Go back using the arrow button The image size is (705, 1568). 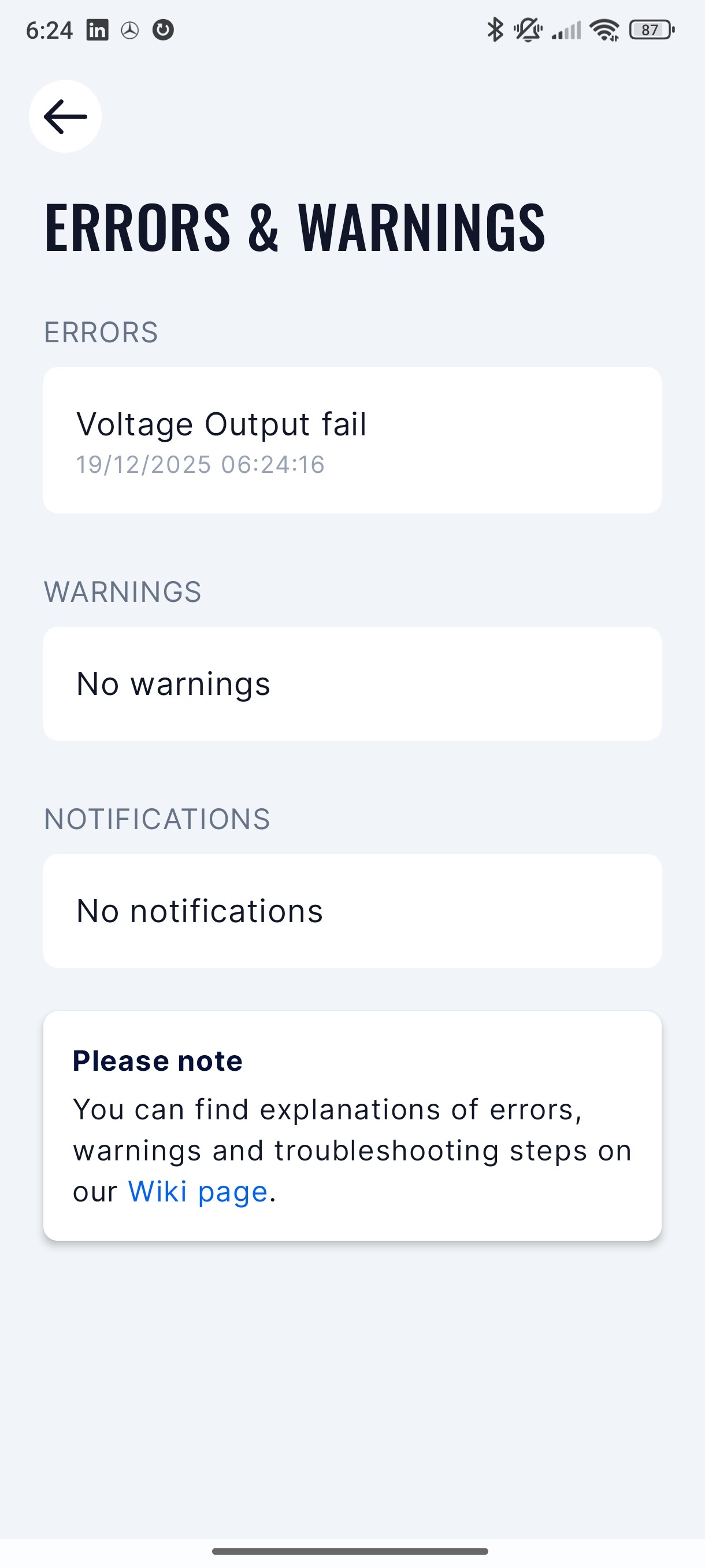click(65, 116)
